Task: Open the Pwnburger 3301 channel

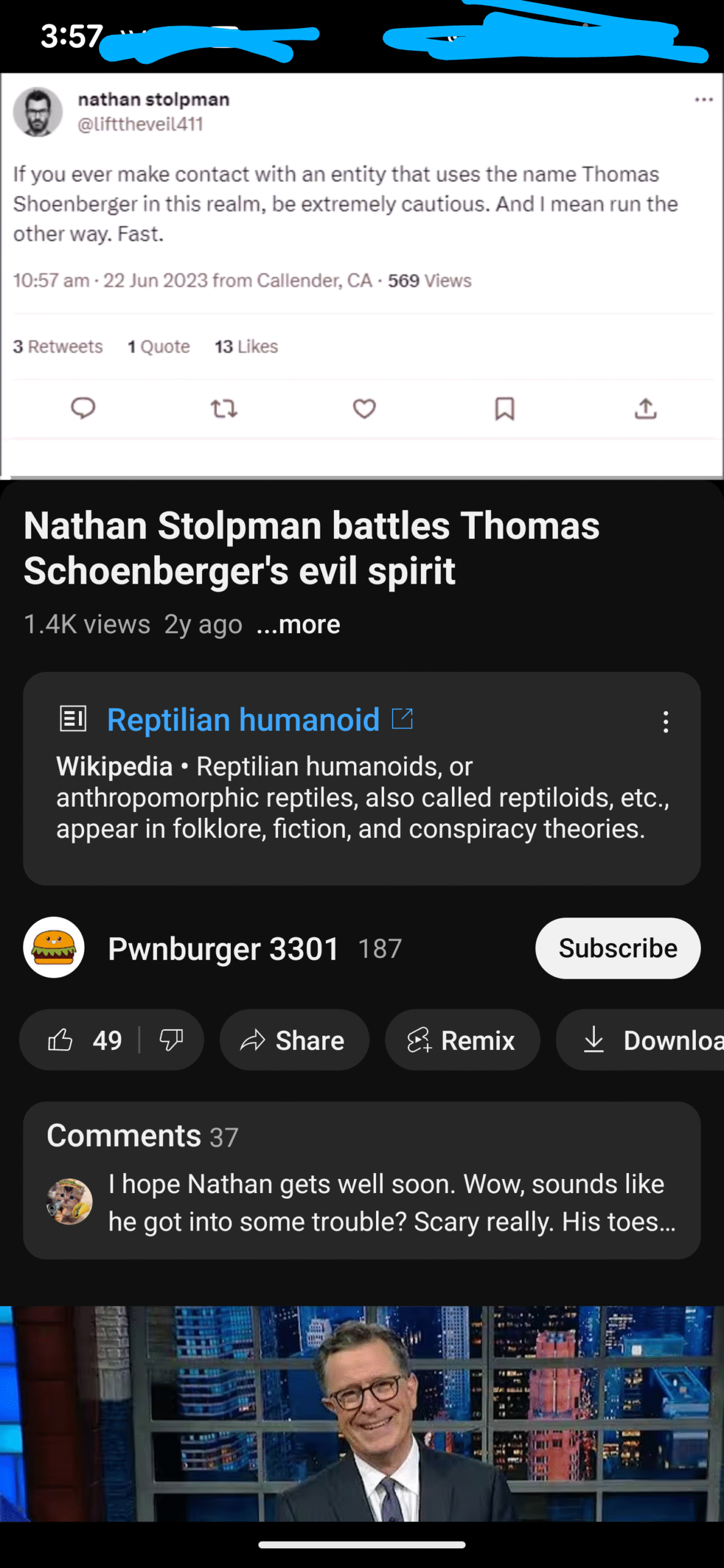Action: (x=223, y=949)
